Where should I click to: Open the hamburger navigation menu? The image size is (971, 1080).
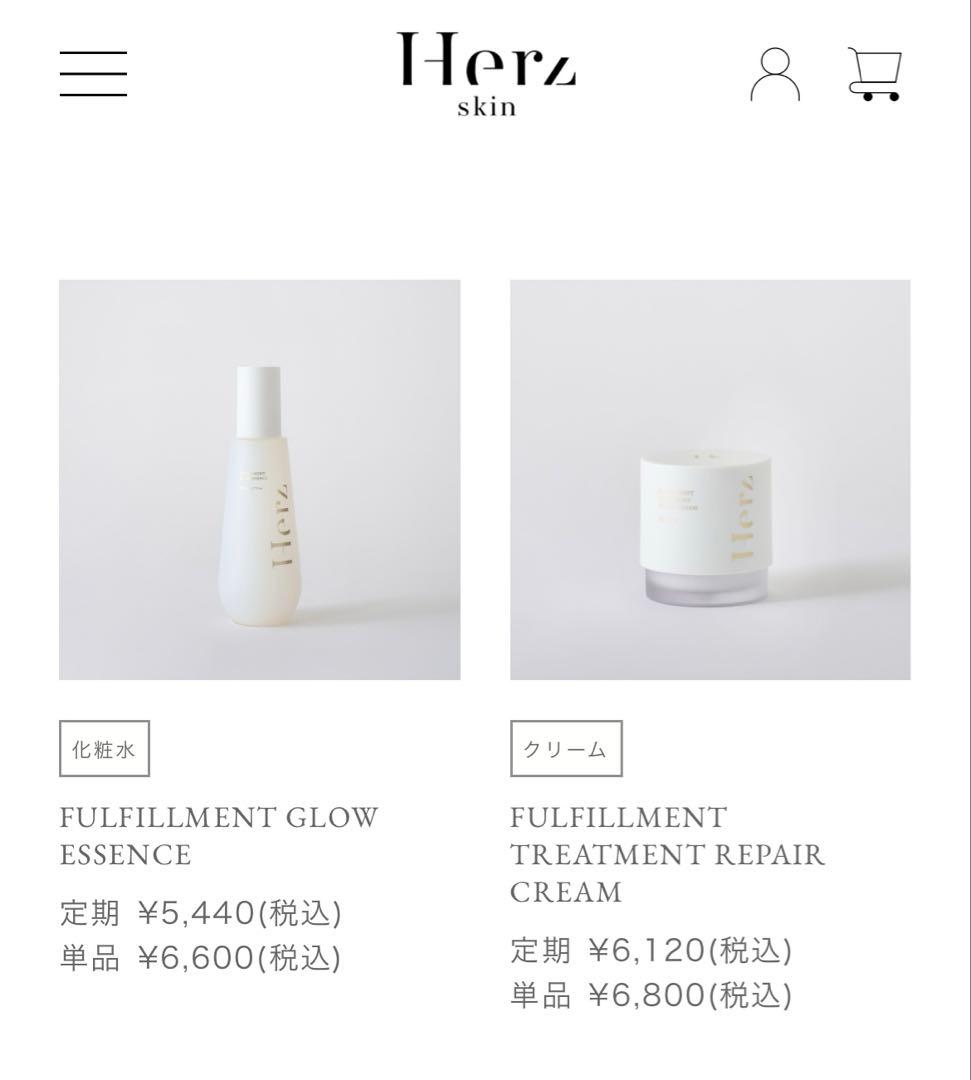tap(92, 74)
